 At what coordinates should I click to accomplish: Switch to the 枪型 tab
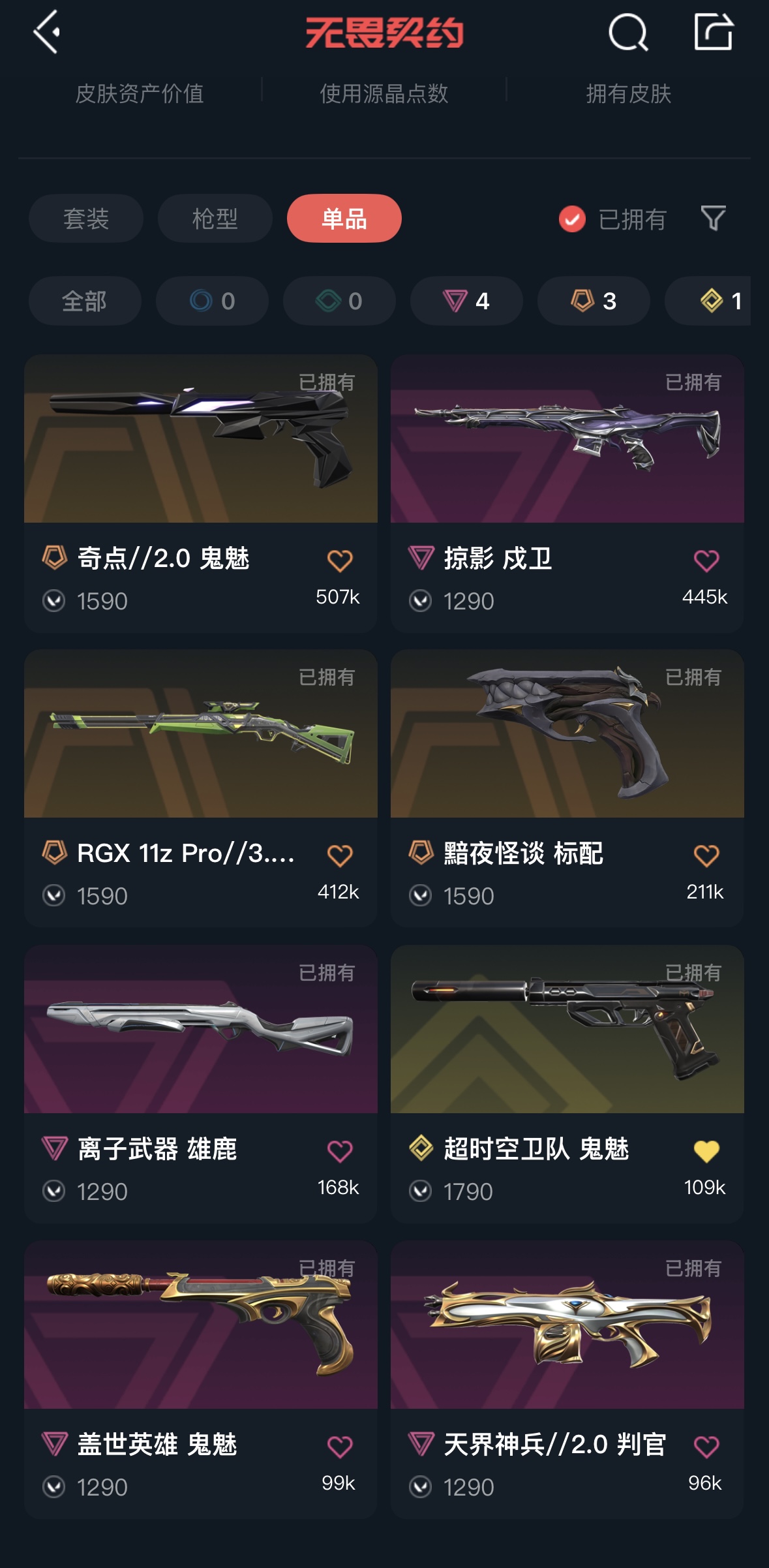(215, 219)
